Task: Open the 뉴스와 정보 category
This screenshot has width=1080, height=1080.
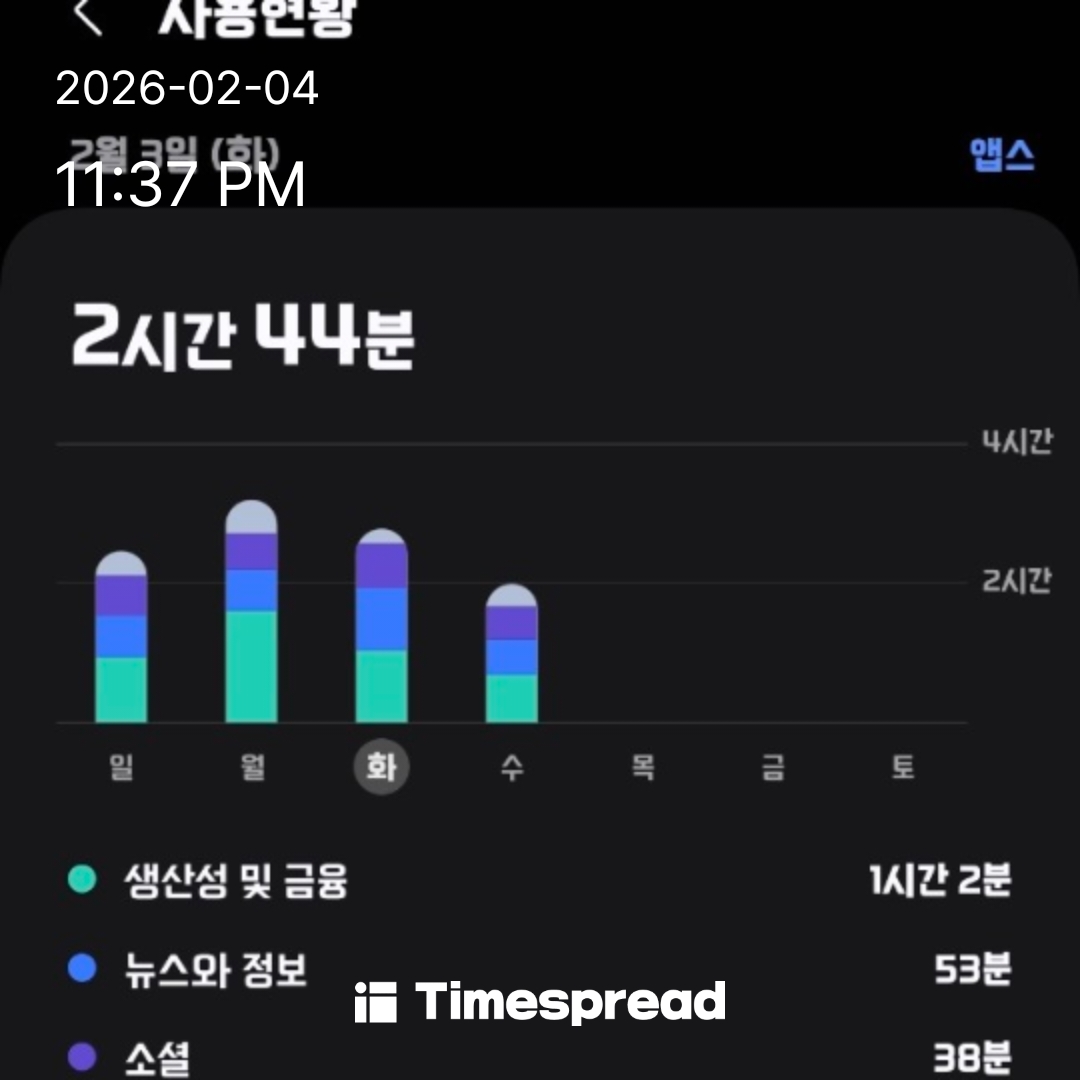Action: [215, 969]
